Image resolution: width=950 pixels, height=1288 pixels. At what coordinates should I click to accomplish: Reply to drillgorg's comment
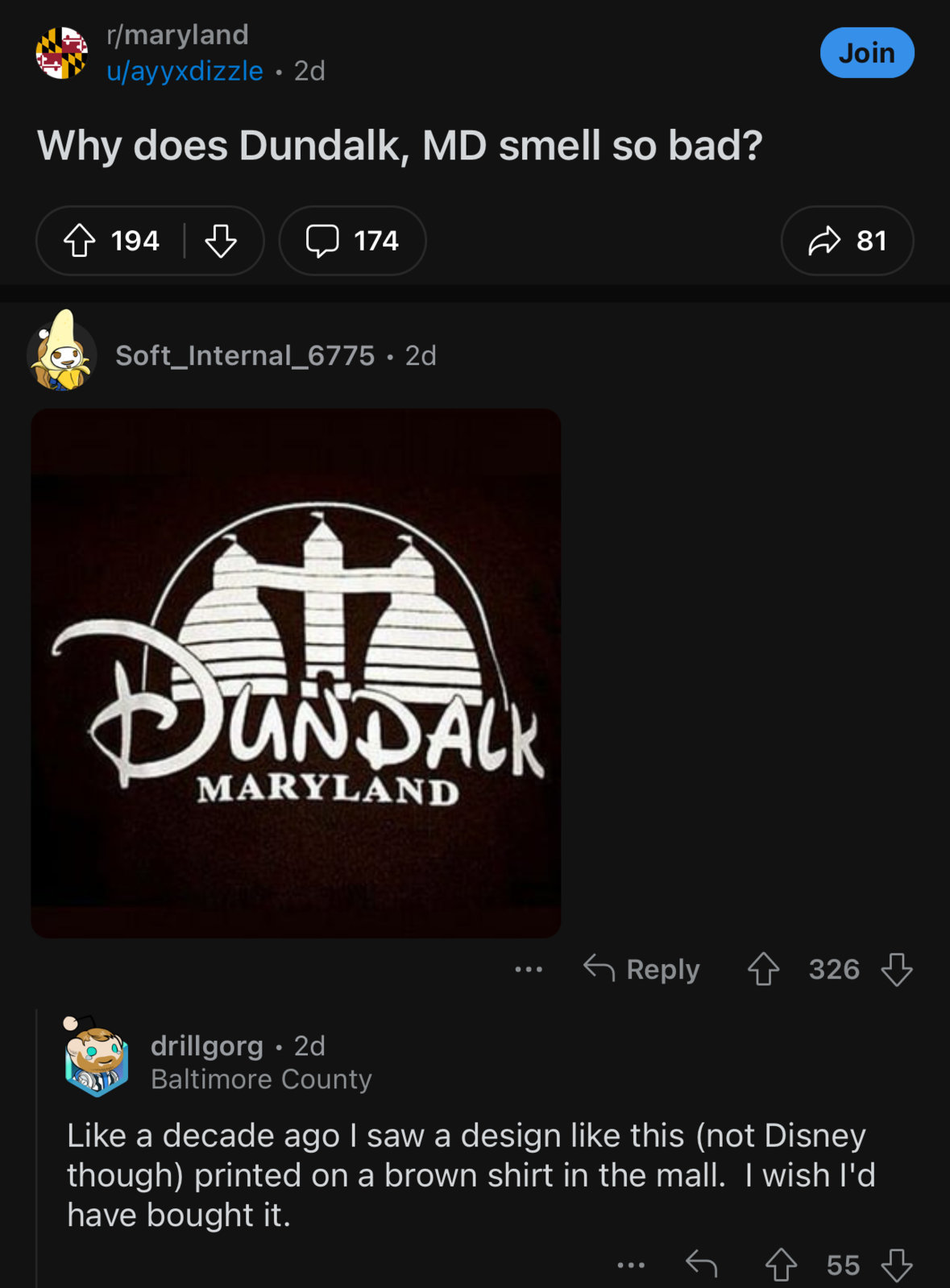[701, 1265]
